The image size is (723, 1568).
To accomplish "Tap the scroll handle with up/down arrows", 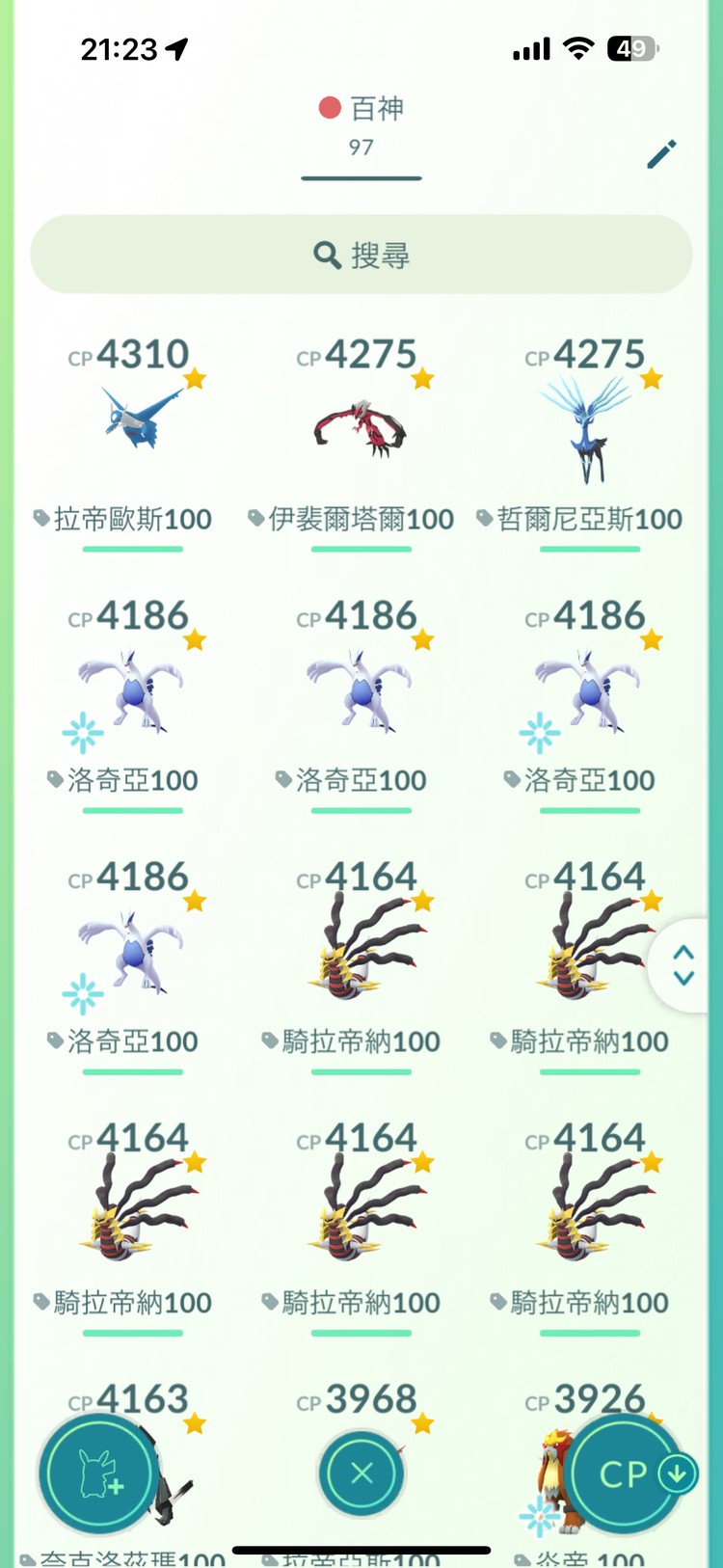I will (683, 965).
